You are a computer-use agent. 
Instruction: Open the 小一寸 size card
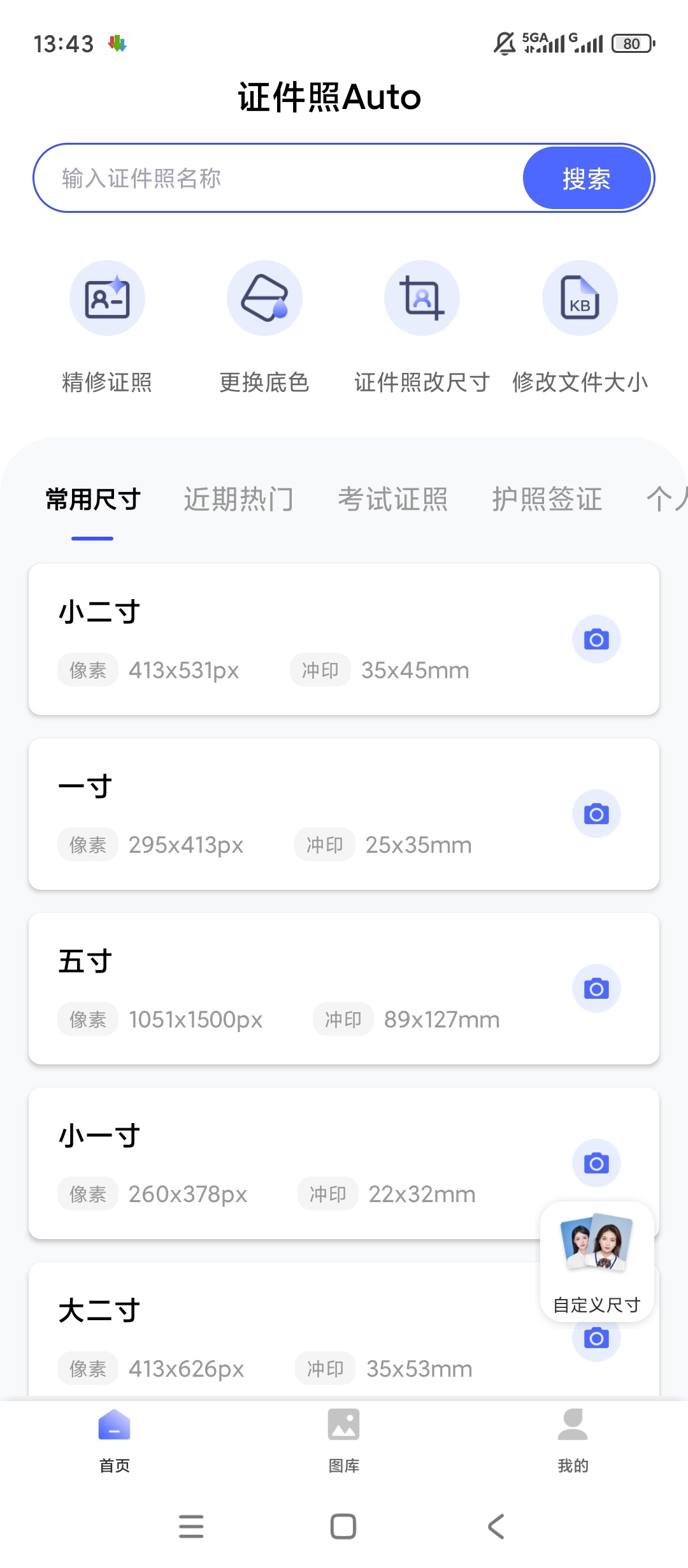click(344, 1163)
